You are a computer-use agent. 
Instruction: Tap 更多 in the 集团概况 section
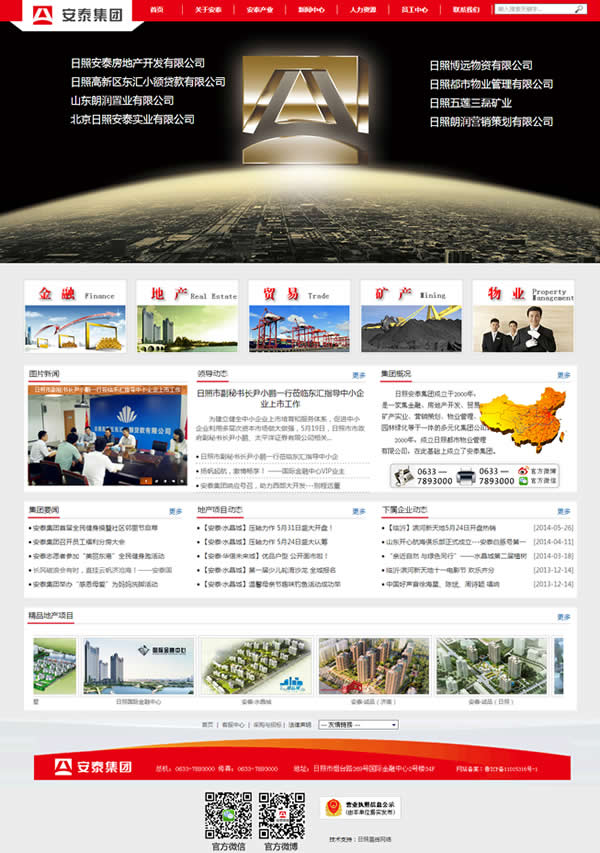pyautogui.click(x=563, y=375)
